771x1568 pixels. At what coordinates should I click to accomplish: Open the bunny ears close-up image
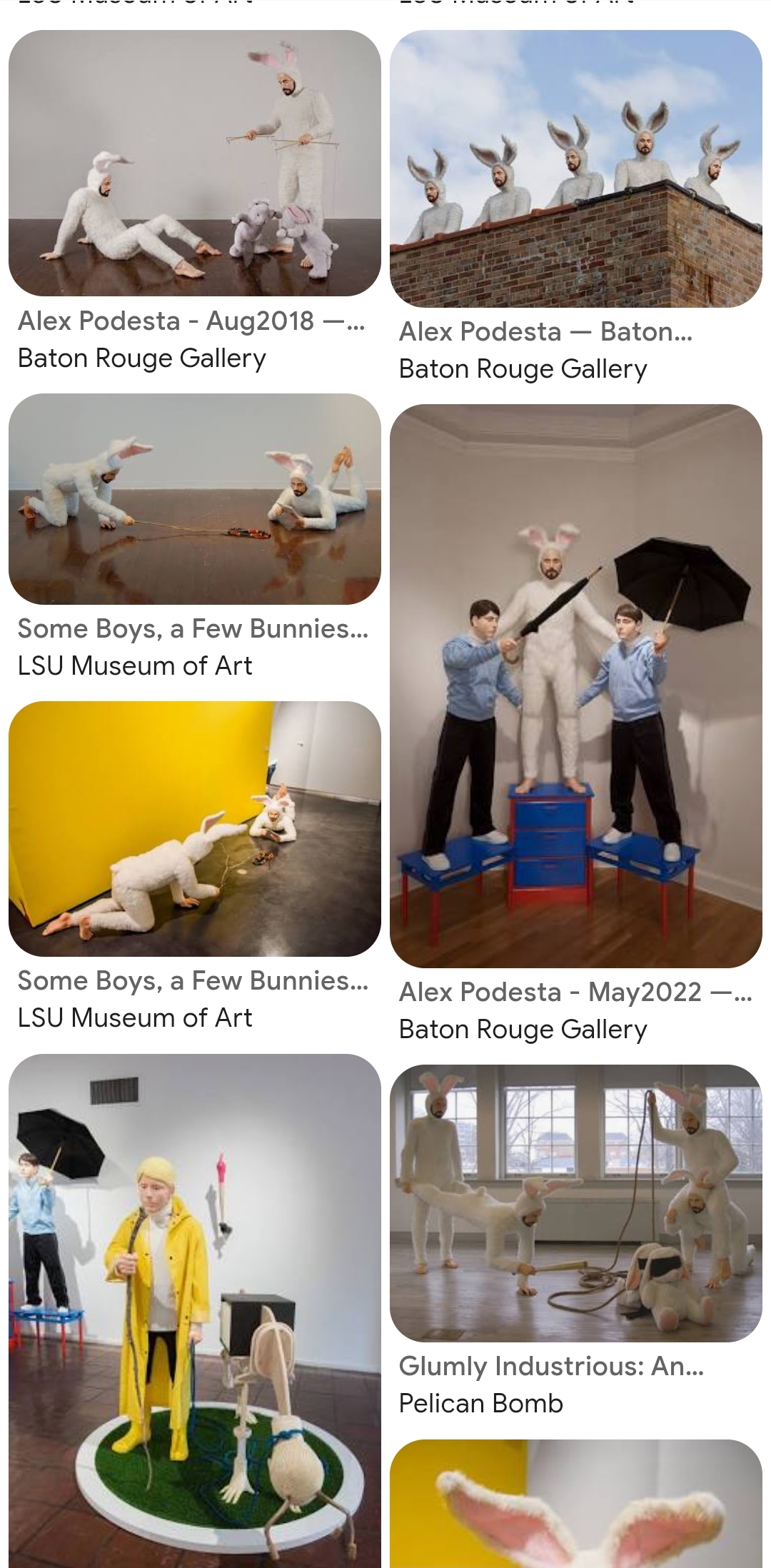(575, 1504)
